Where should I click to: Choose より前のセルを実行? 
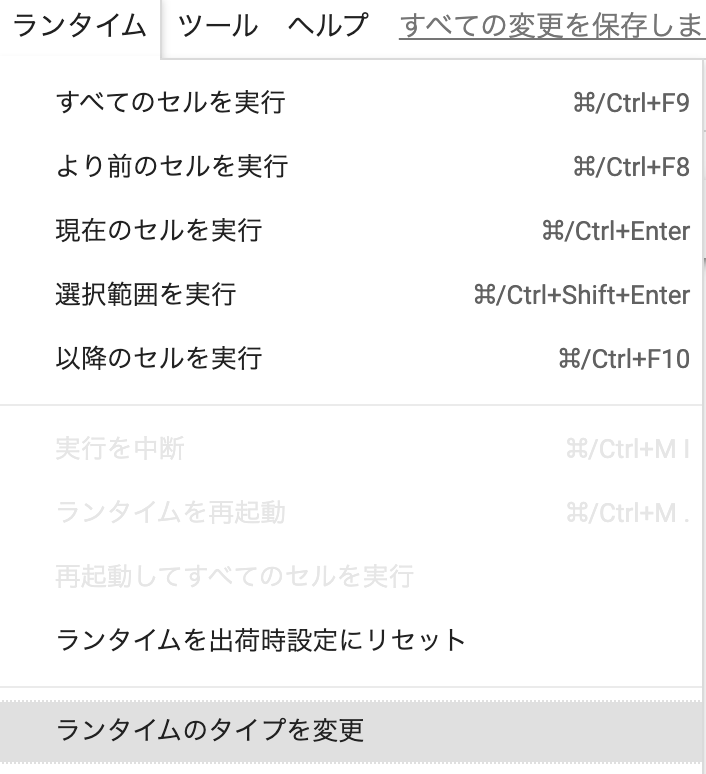(x=172, y=166)
